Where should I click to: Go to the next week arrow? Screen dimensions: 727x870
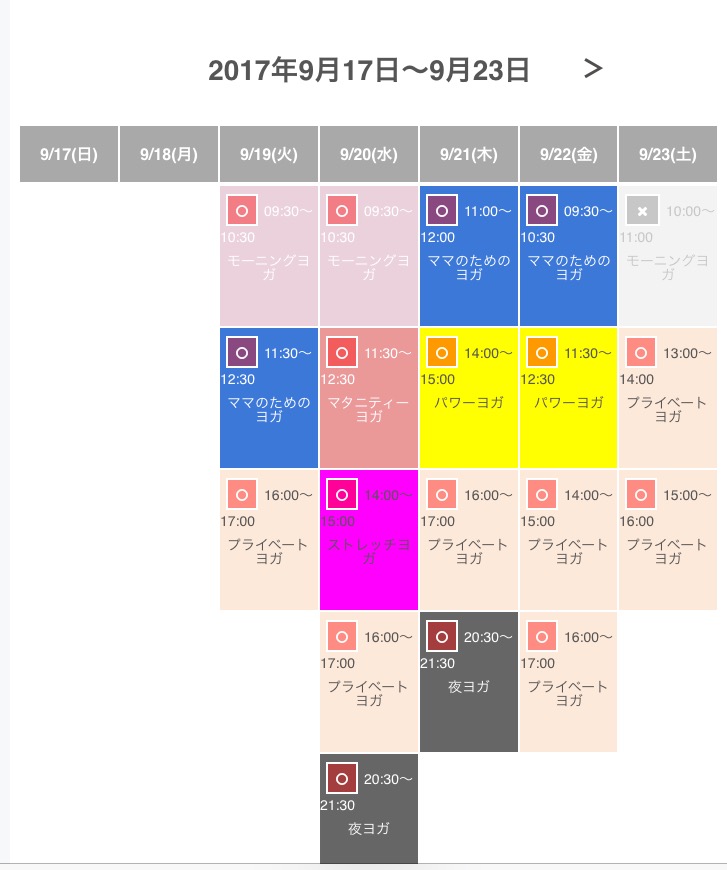point(593,69)
